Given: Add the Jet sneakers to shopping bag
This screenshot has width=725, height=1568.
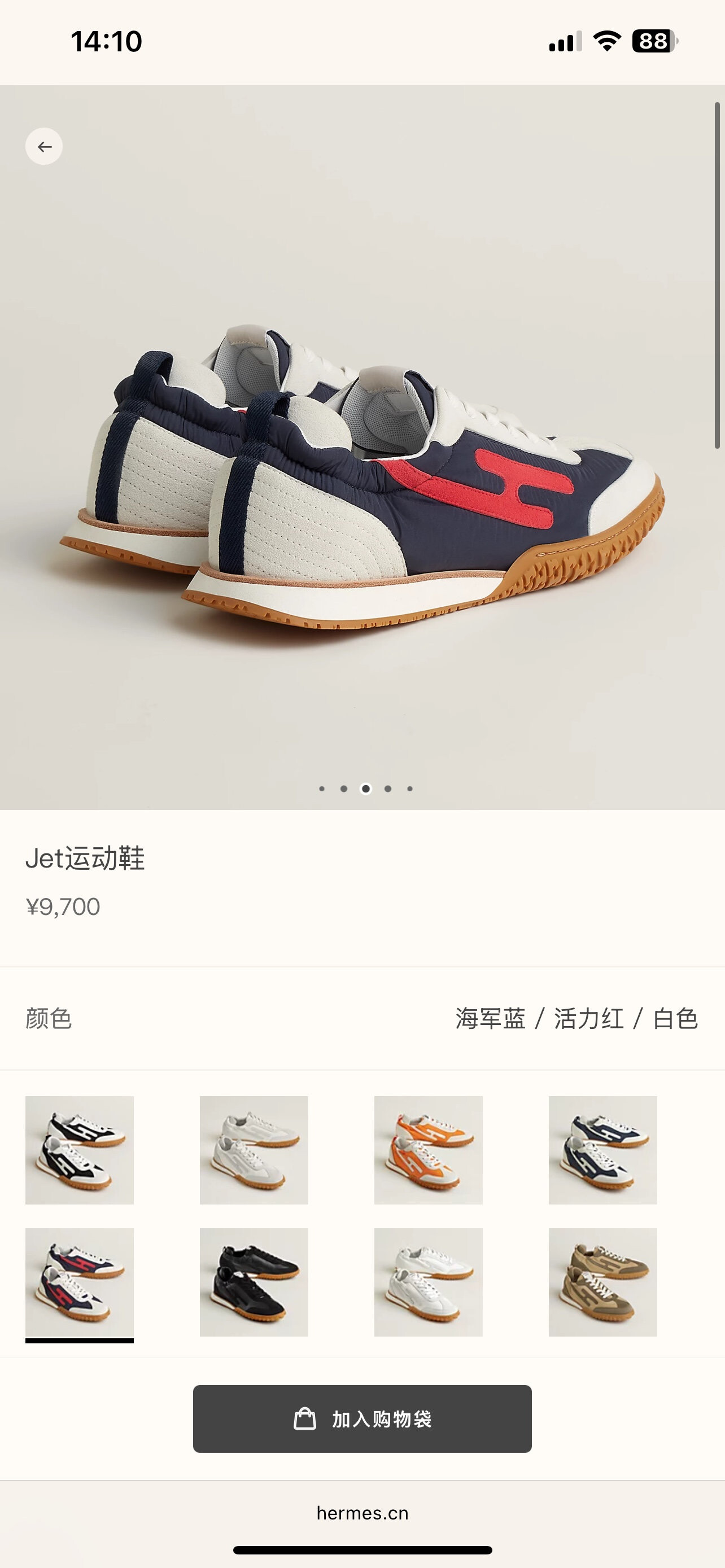Looking at the screenshot, I should pyautogui.click(x=362, y=1418).
